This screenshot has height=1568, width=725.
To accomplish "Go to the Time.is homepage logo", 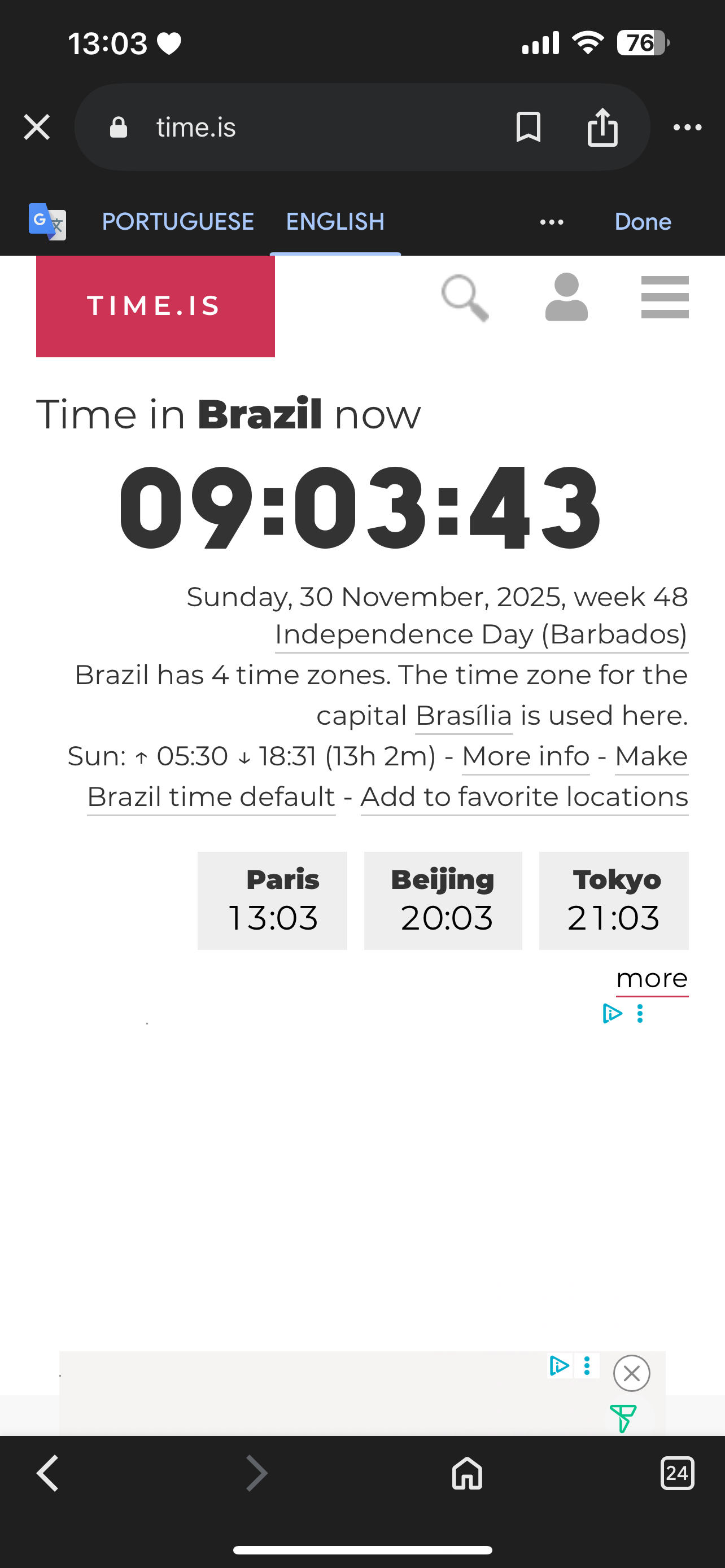I will point(155,306).
